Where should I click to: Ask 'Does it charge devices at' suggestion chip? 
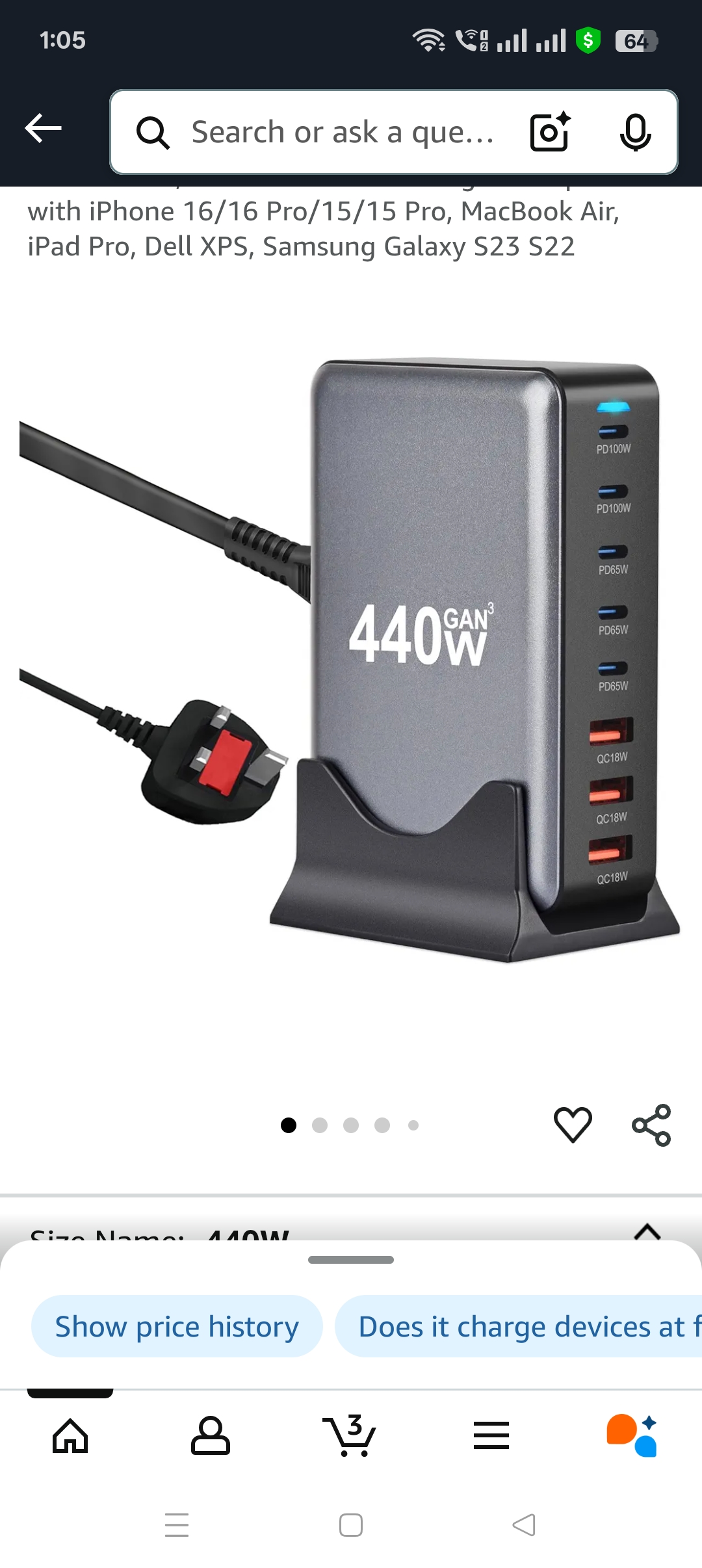520,1326
